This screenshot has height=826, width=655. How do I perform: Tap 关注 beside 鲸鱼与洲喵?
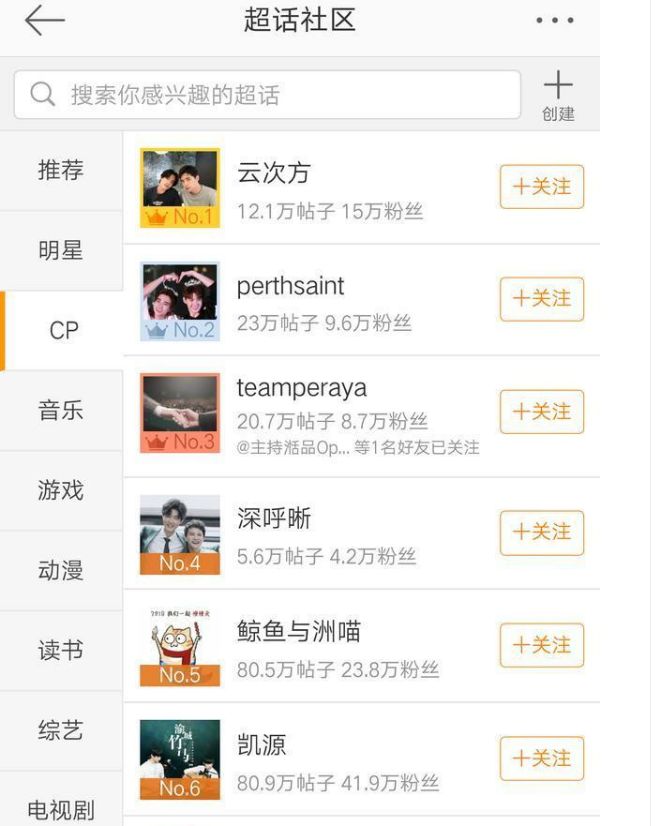[542, 646]
